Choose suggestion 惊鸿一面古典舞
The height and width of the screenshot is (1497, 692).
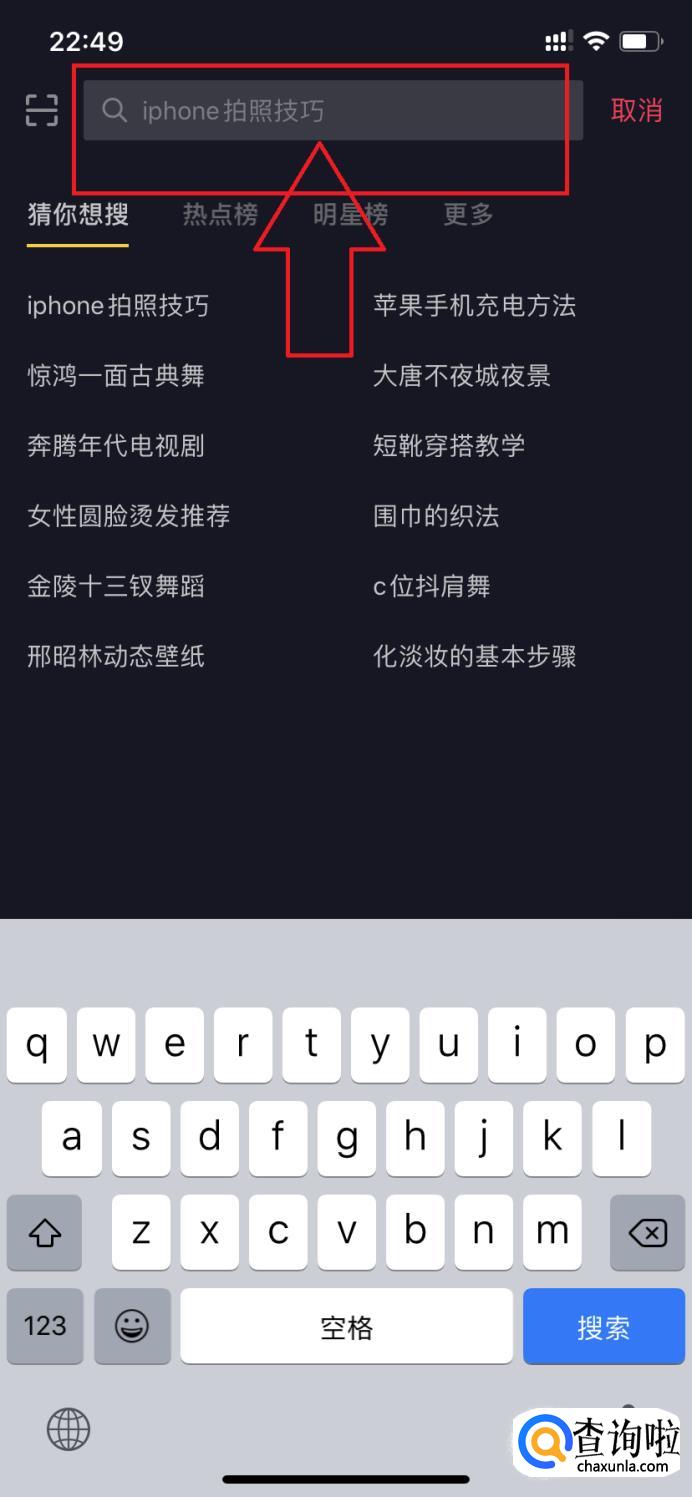[x=116, y=376]
